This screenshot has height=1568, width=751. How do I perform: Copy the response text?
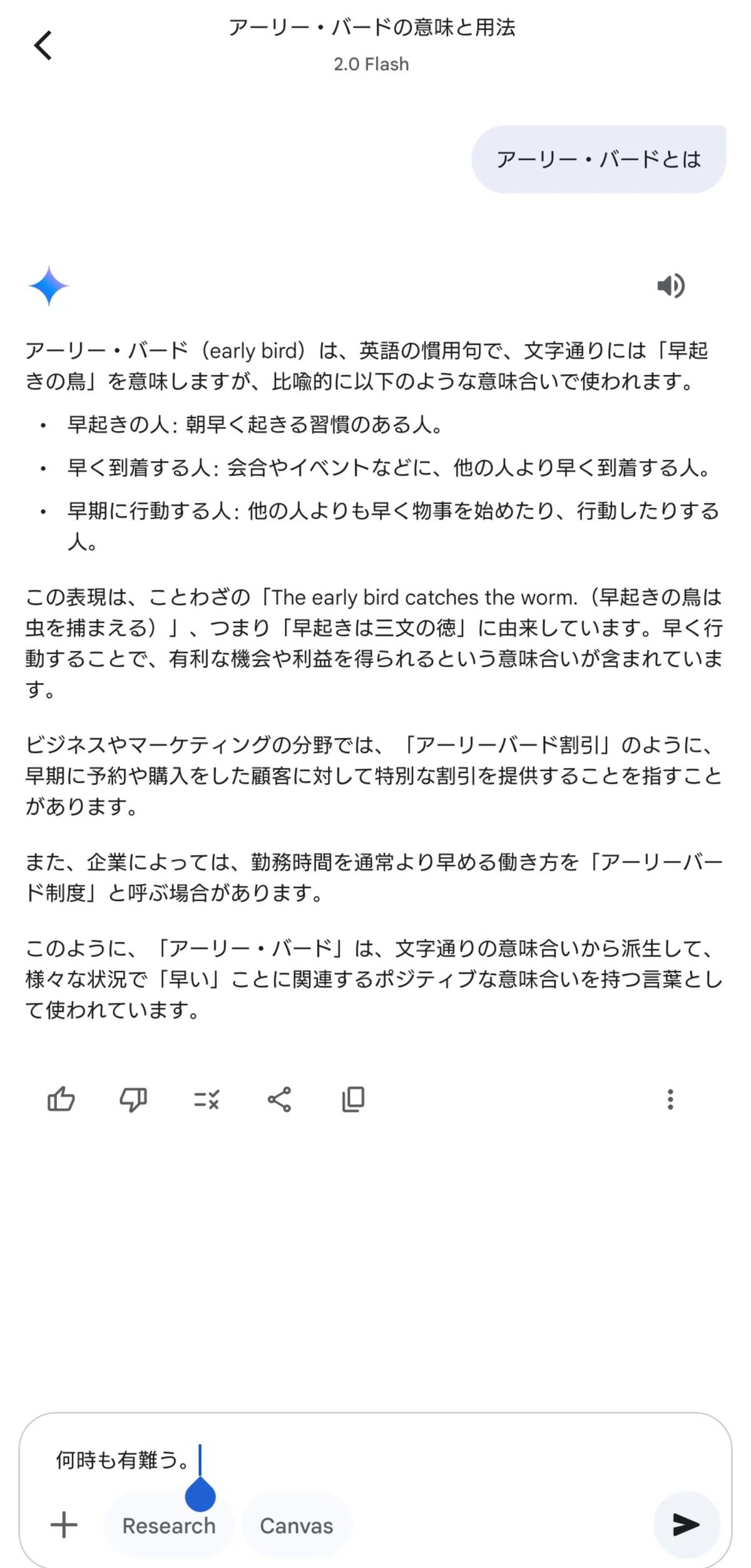(x=353, y=1099)
